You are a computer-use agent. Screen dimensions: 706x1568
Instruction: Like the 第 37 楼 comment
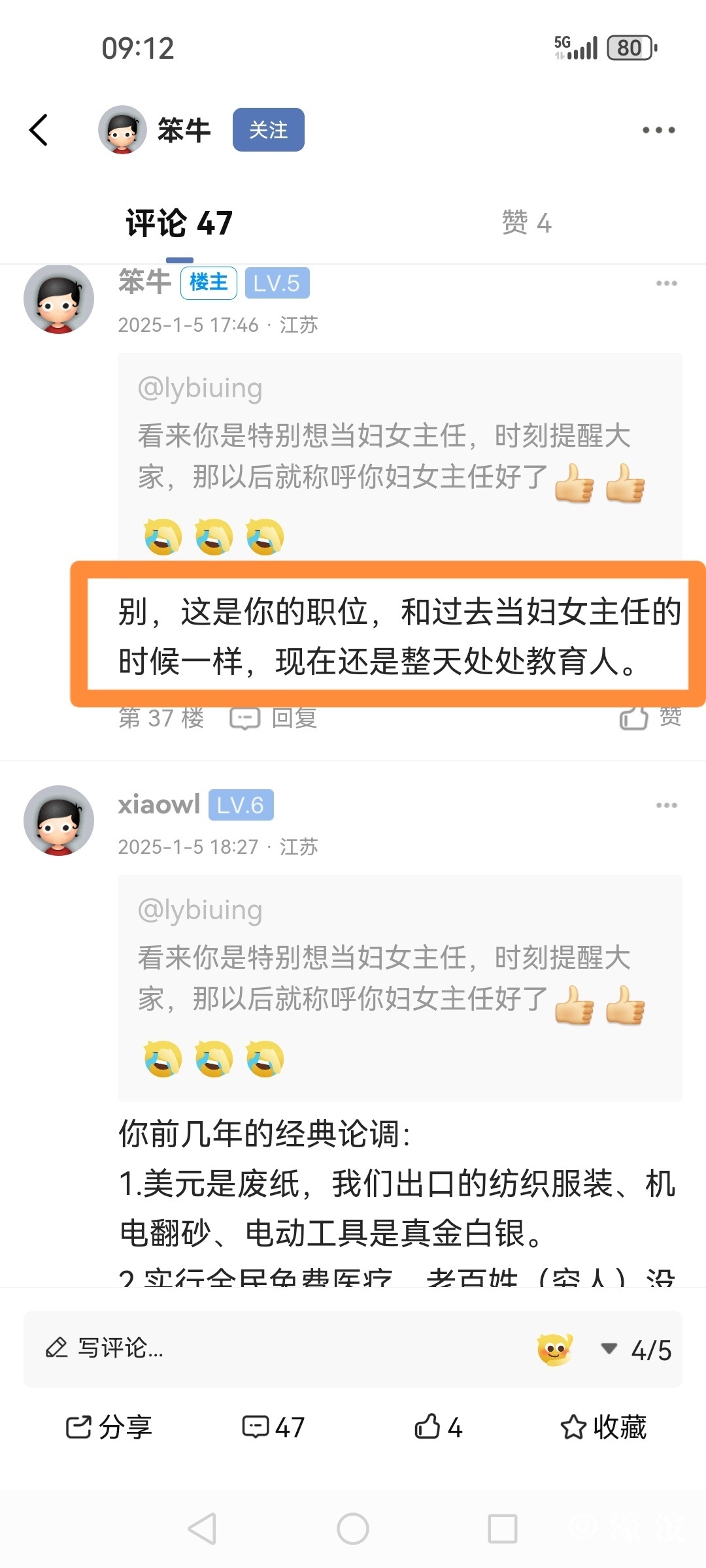(x=649, y=719)
